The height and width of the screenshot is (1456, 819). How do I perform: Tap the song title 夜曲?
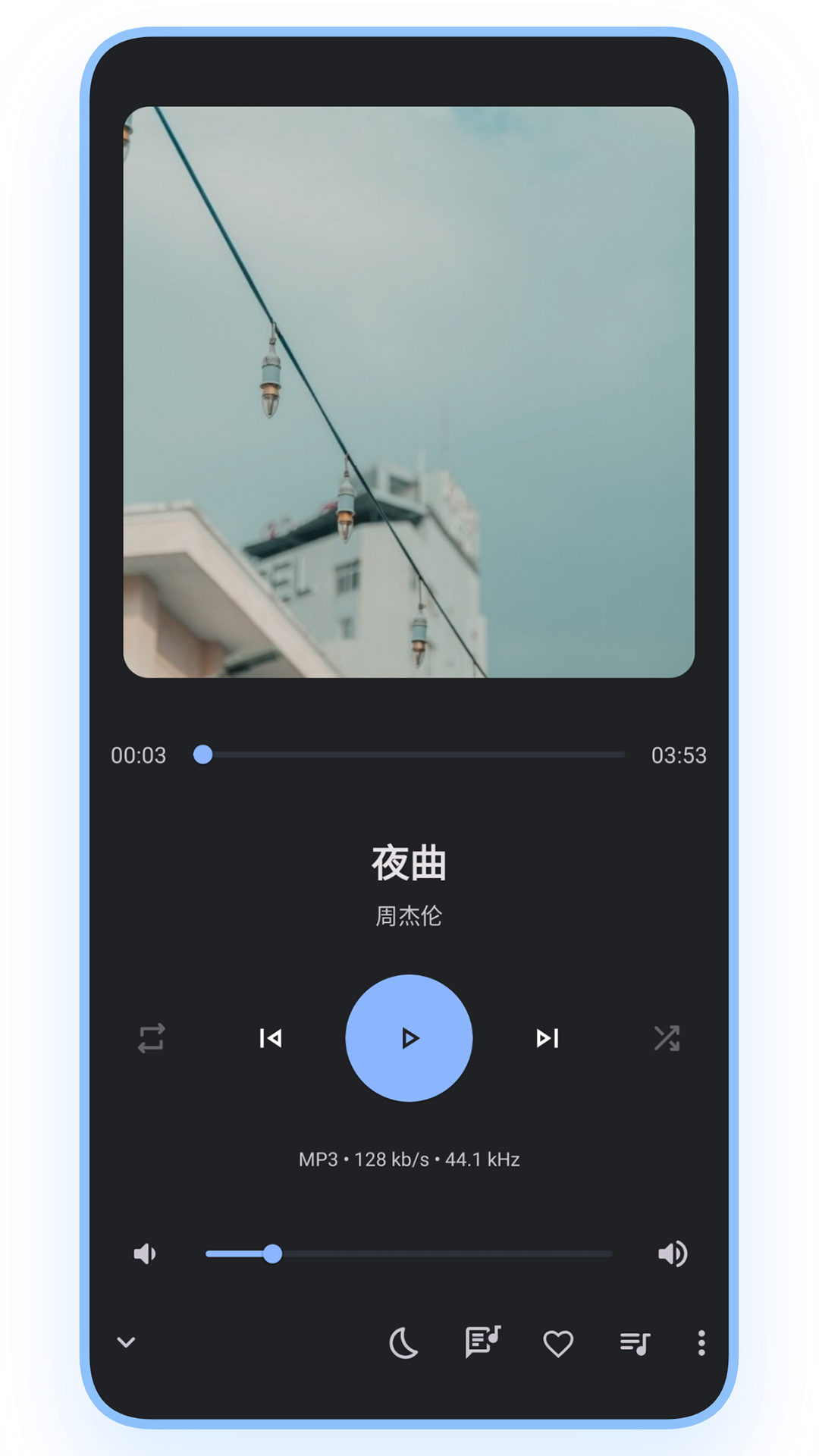[x=409, y=864]
